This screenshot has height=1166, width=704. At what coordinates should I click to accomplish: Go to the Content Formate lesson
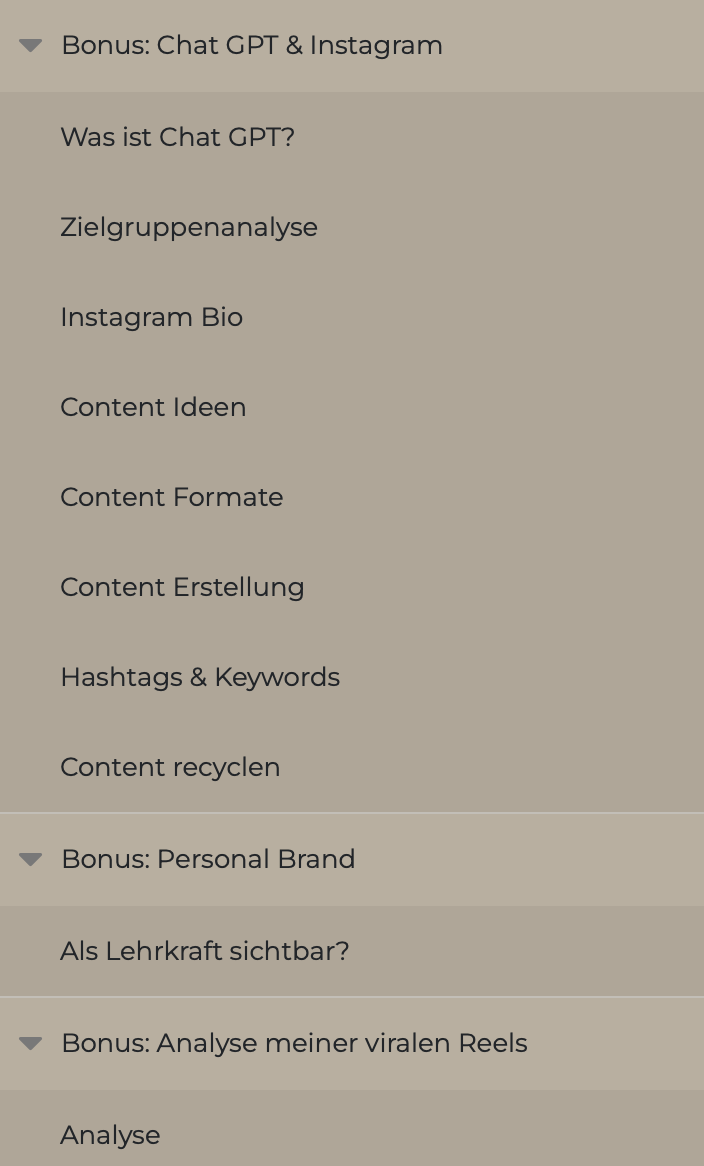pos(171,497)
